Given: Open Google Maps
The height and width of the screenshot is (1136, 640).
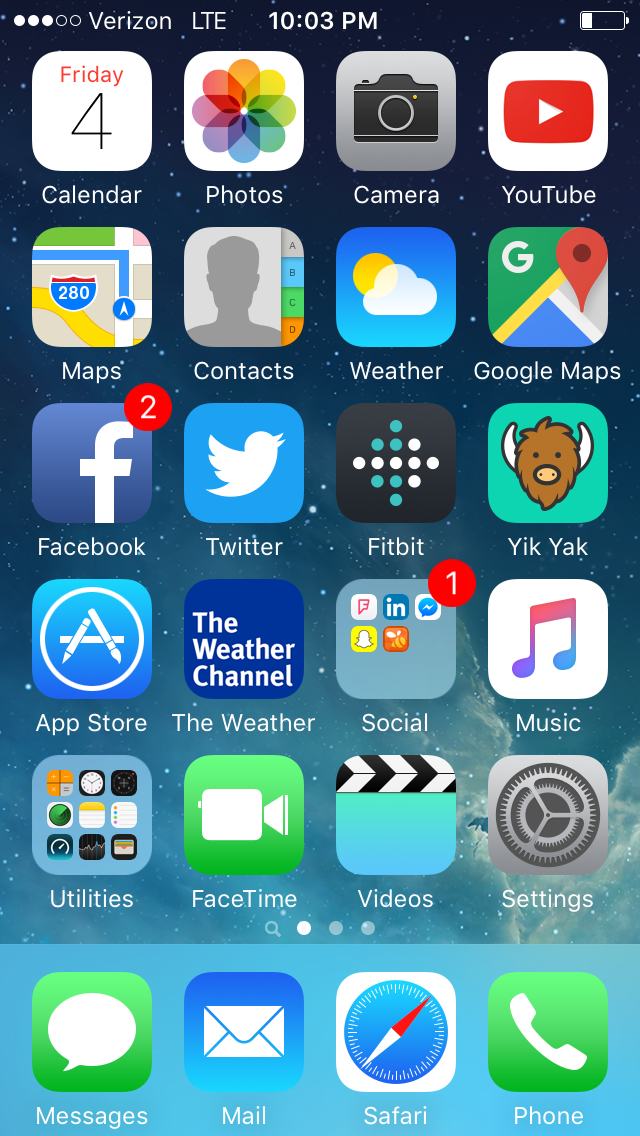Looking at the screenshot, I should (548, 287).
